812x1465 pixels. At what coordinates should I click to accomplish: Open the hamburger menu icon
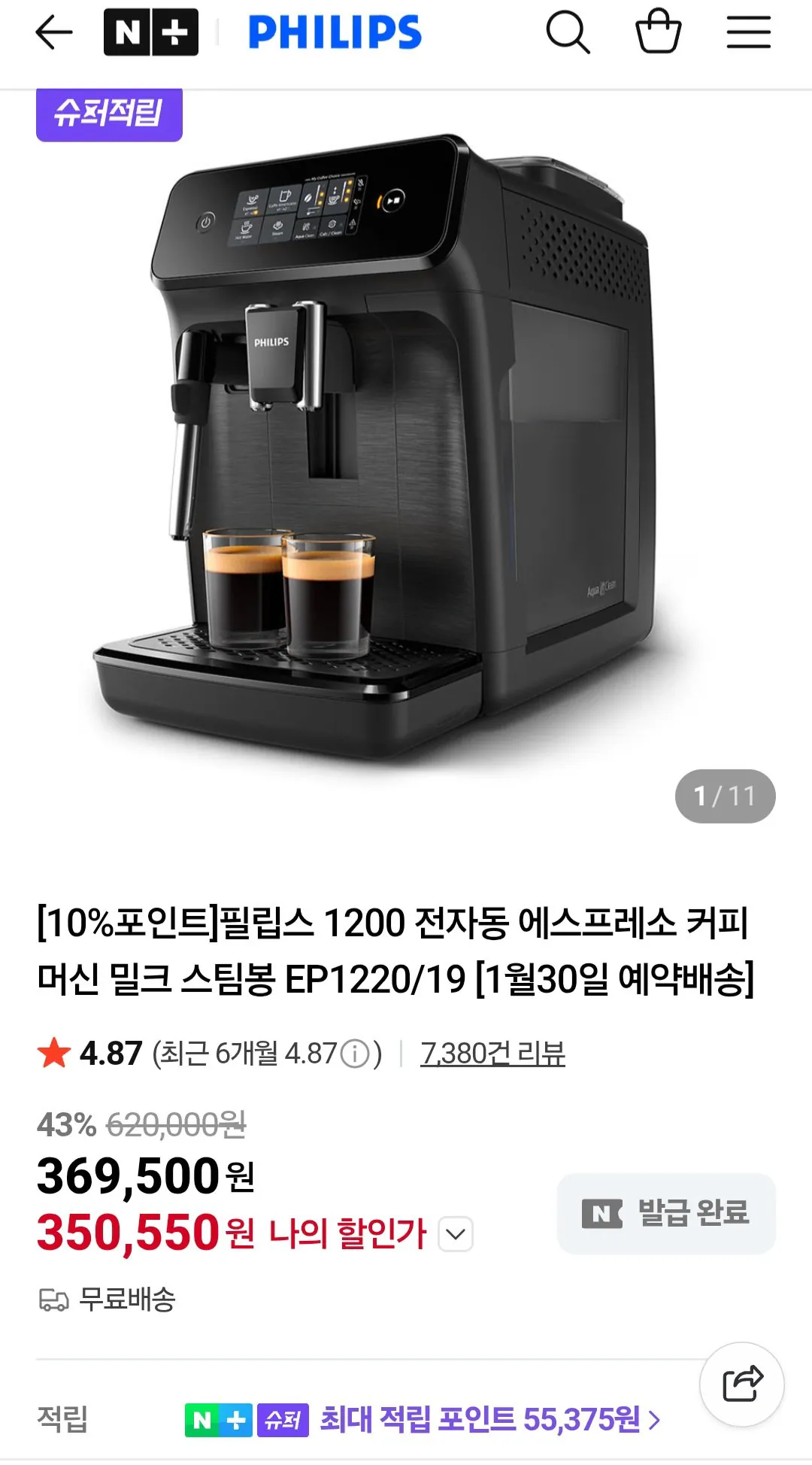click(x=749, y=33)
